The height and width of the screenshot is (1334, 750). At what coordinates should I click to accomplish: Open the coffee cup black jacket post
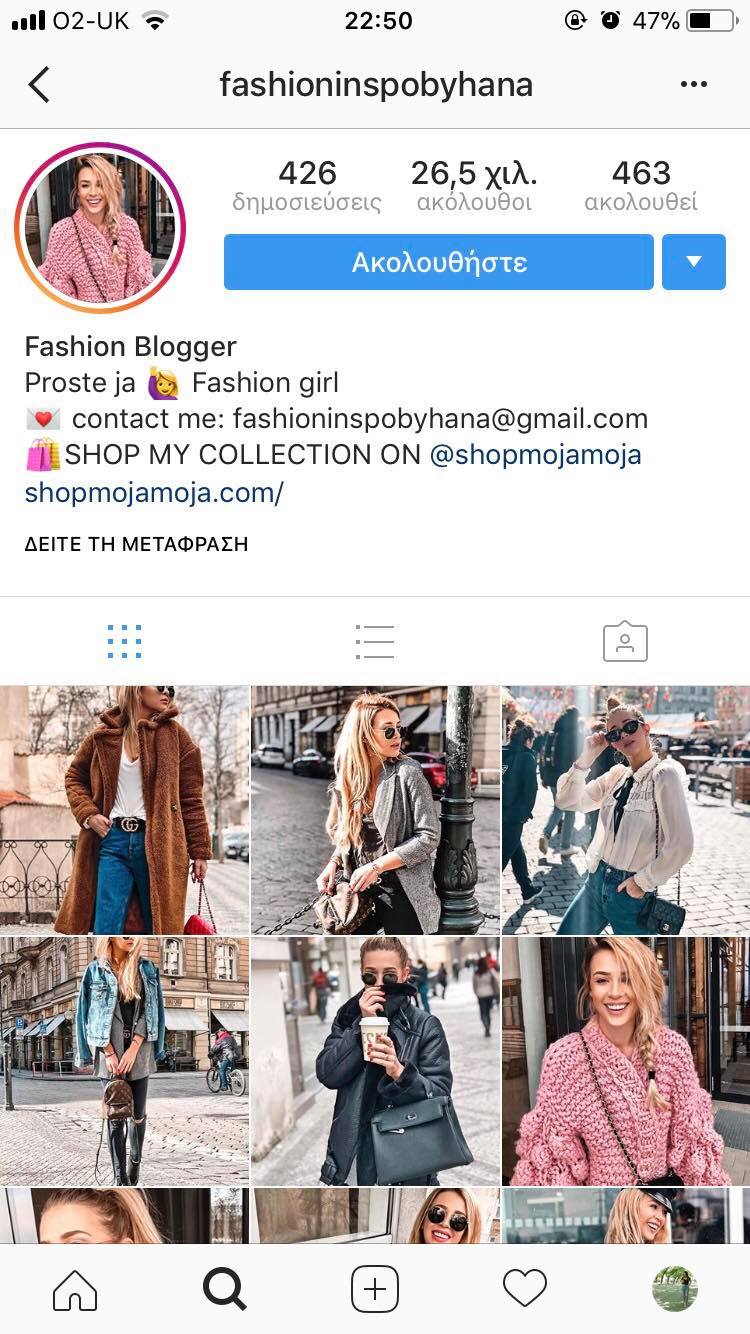pyautogui.click(x=375, y=1060)
